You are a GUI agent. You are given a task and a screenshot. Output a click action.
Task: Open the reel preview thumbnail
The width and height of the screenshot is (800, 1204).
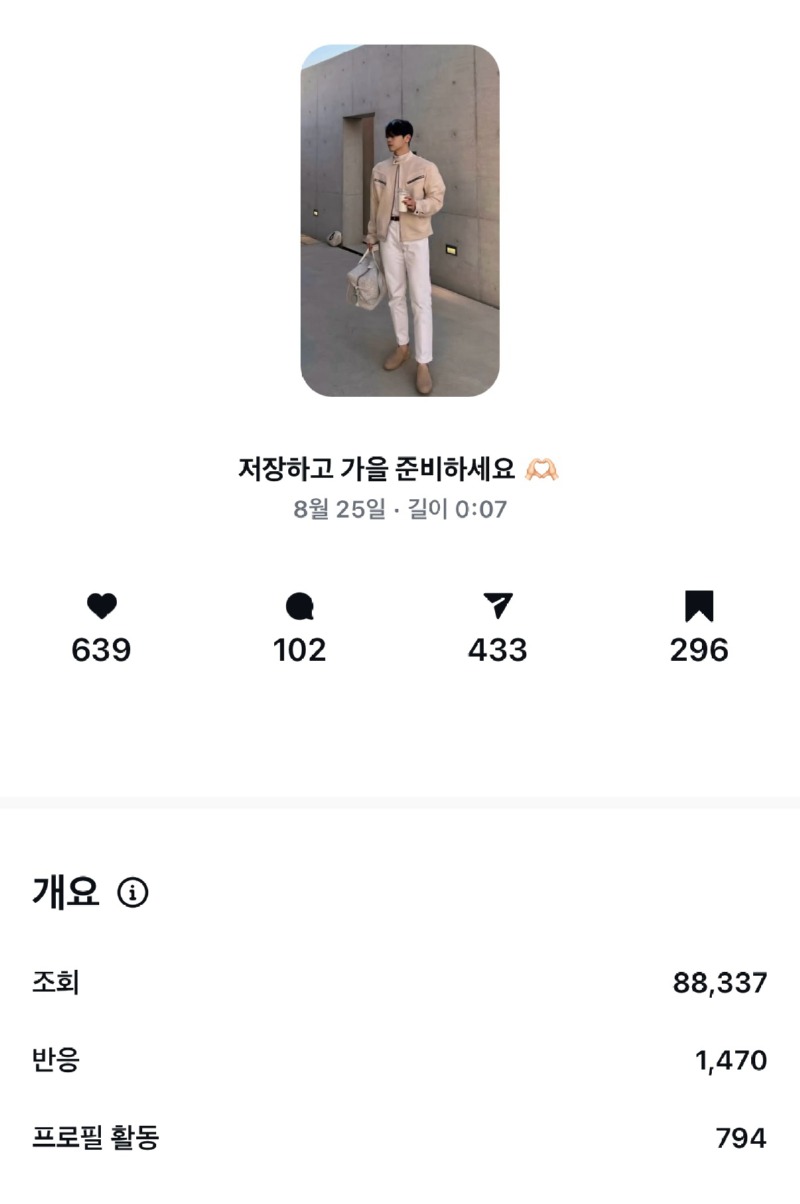400,220
